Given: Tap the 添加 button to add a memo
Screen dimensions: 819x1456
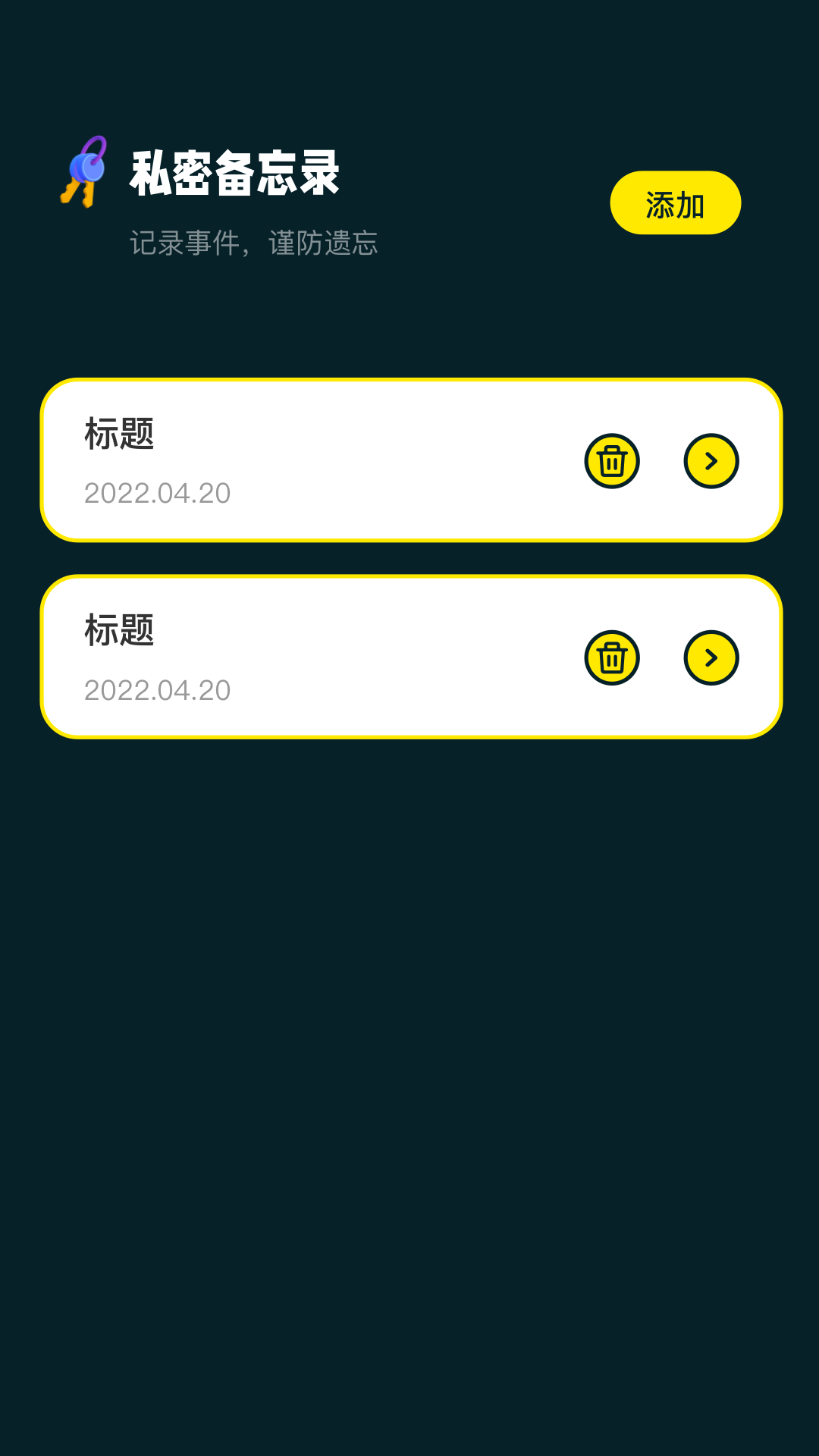Looking at the screenshot, I should (x=675, y=203).
